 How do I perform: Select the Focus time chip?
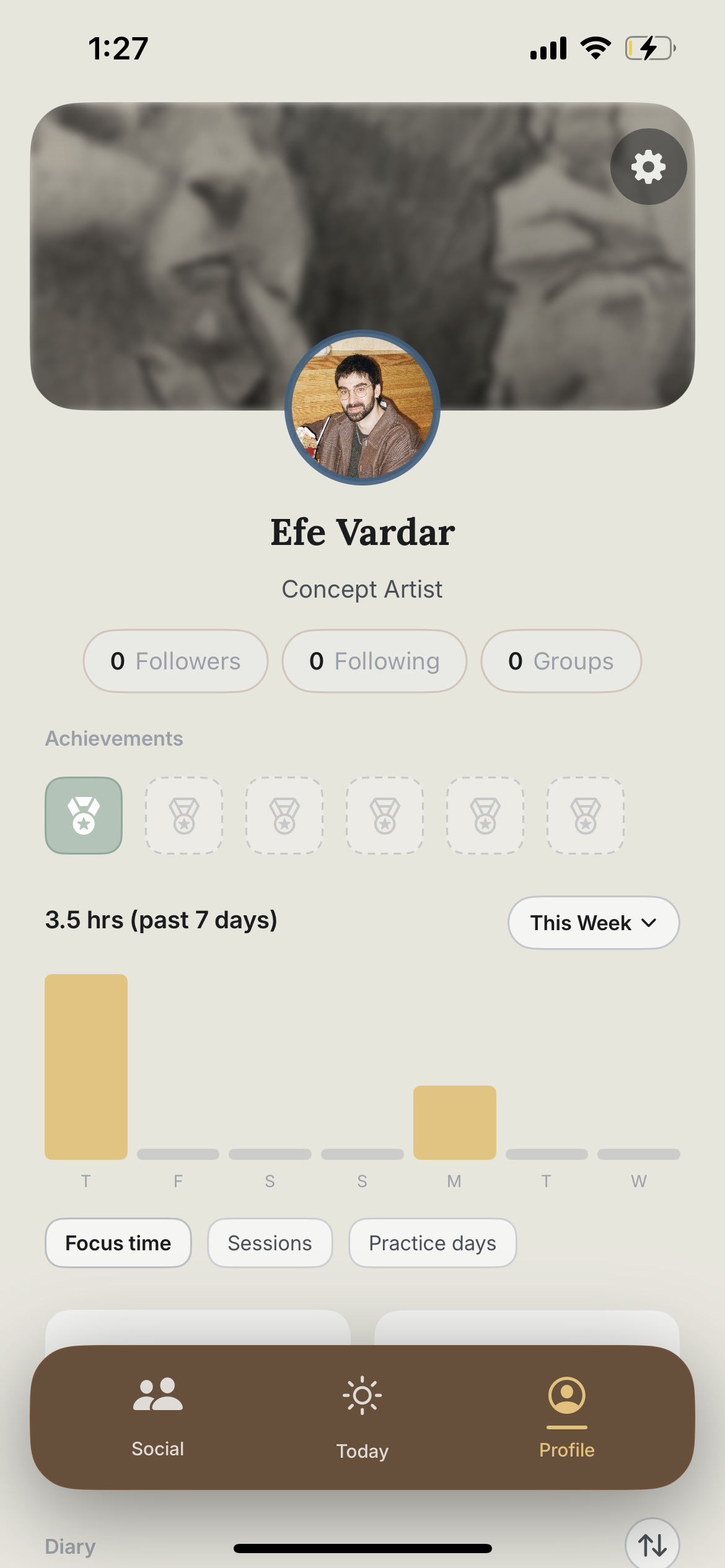click(x=118, y=1243)
